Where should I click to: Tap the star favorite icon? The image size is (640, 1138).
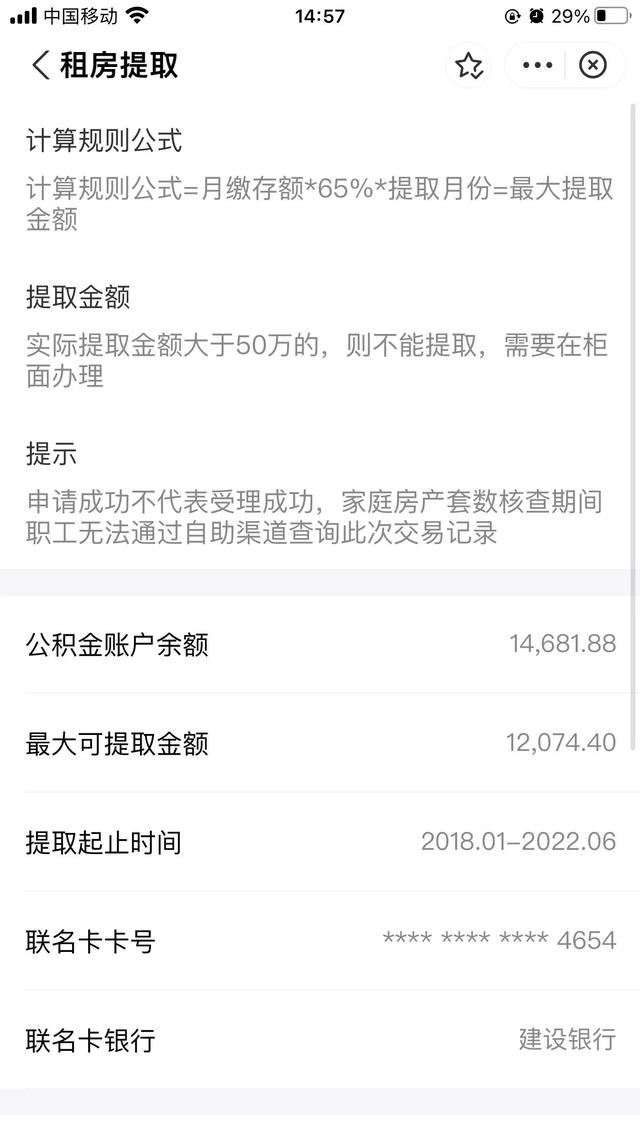coord(469,65)
